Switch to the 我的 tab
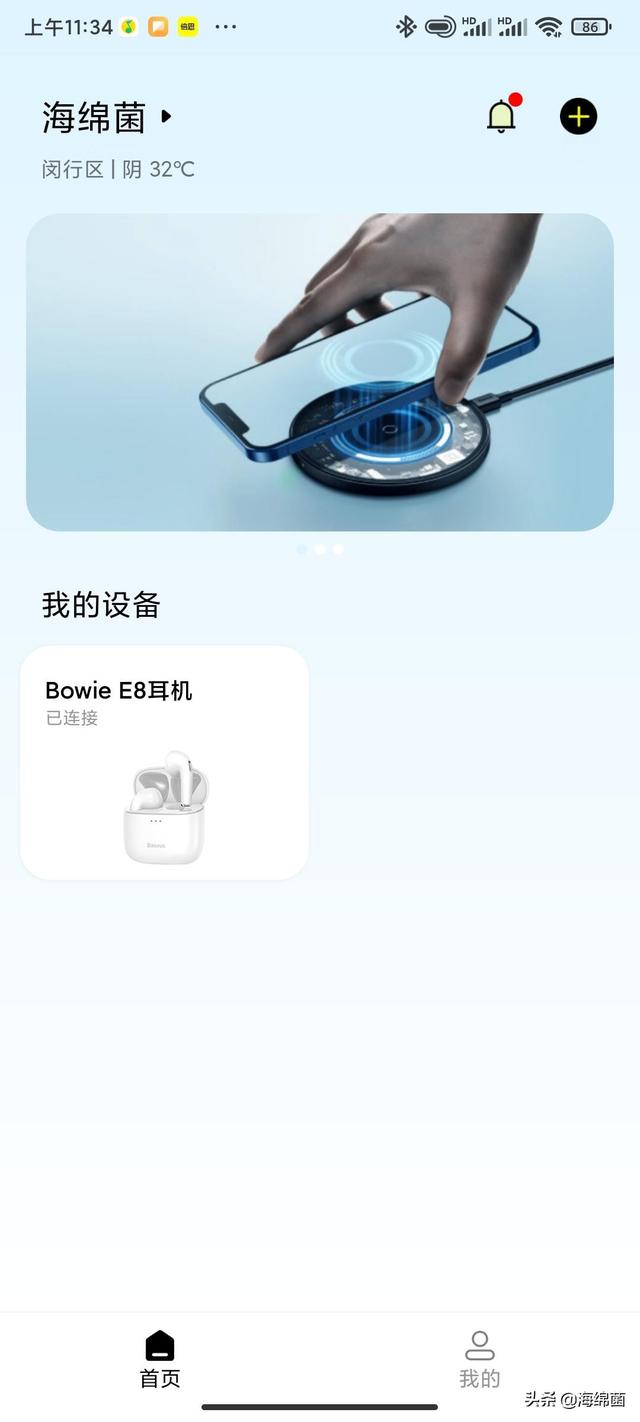 point(480,1360)
